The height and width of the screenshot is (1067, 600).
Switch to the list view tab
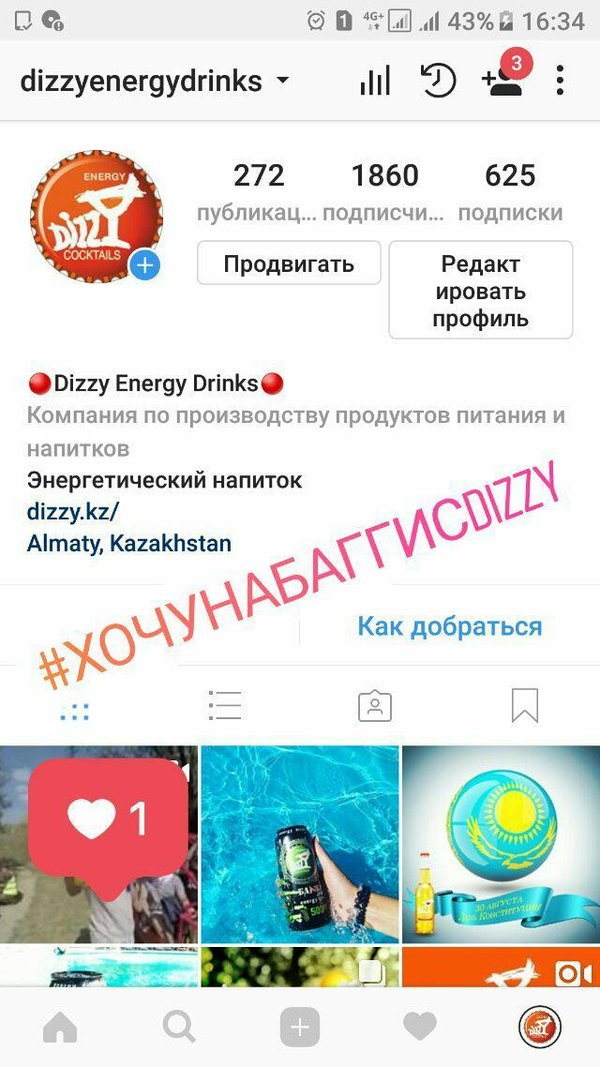coord(225,706)
